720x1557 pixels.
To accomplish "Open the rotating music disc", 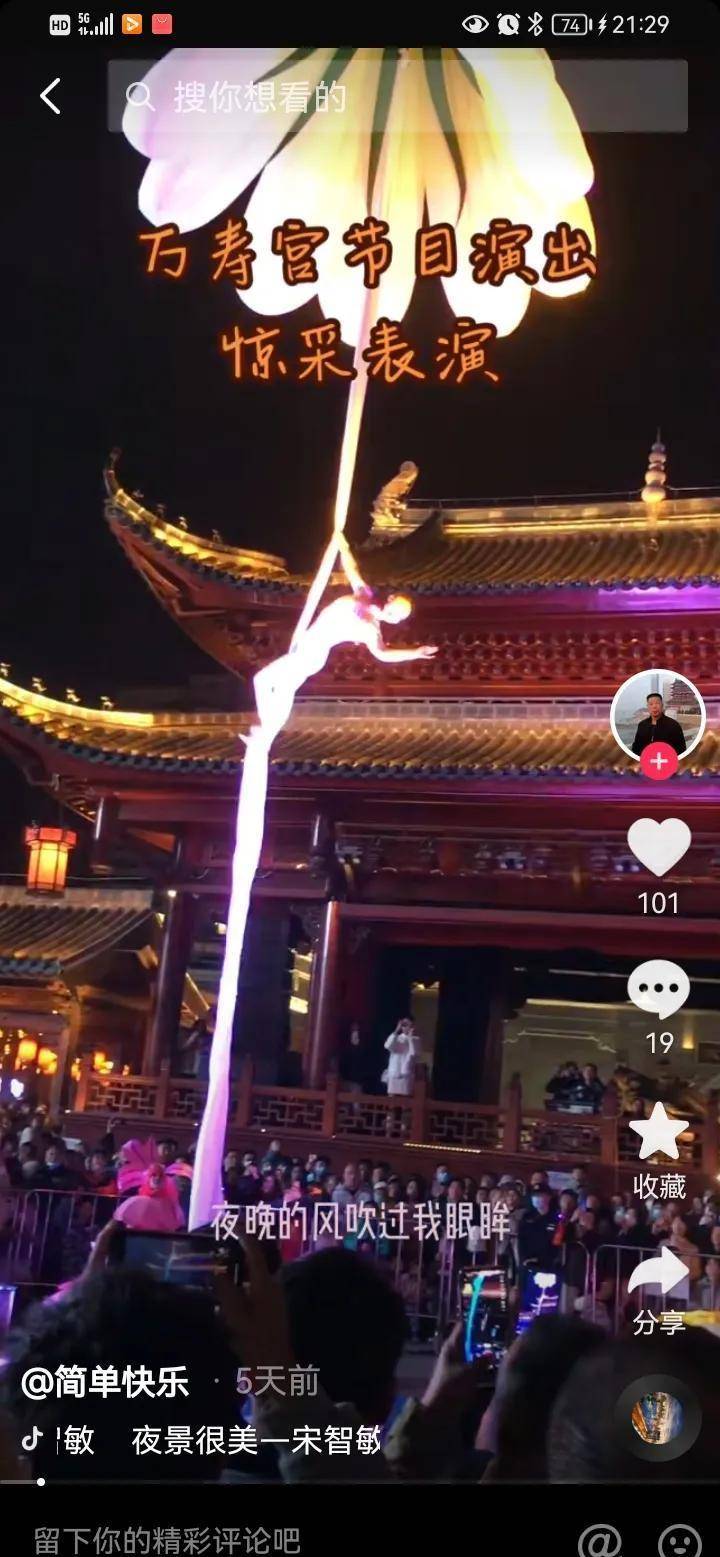I will pos(657,1417).
